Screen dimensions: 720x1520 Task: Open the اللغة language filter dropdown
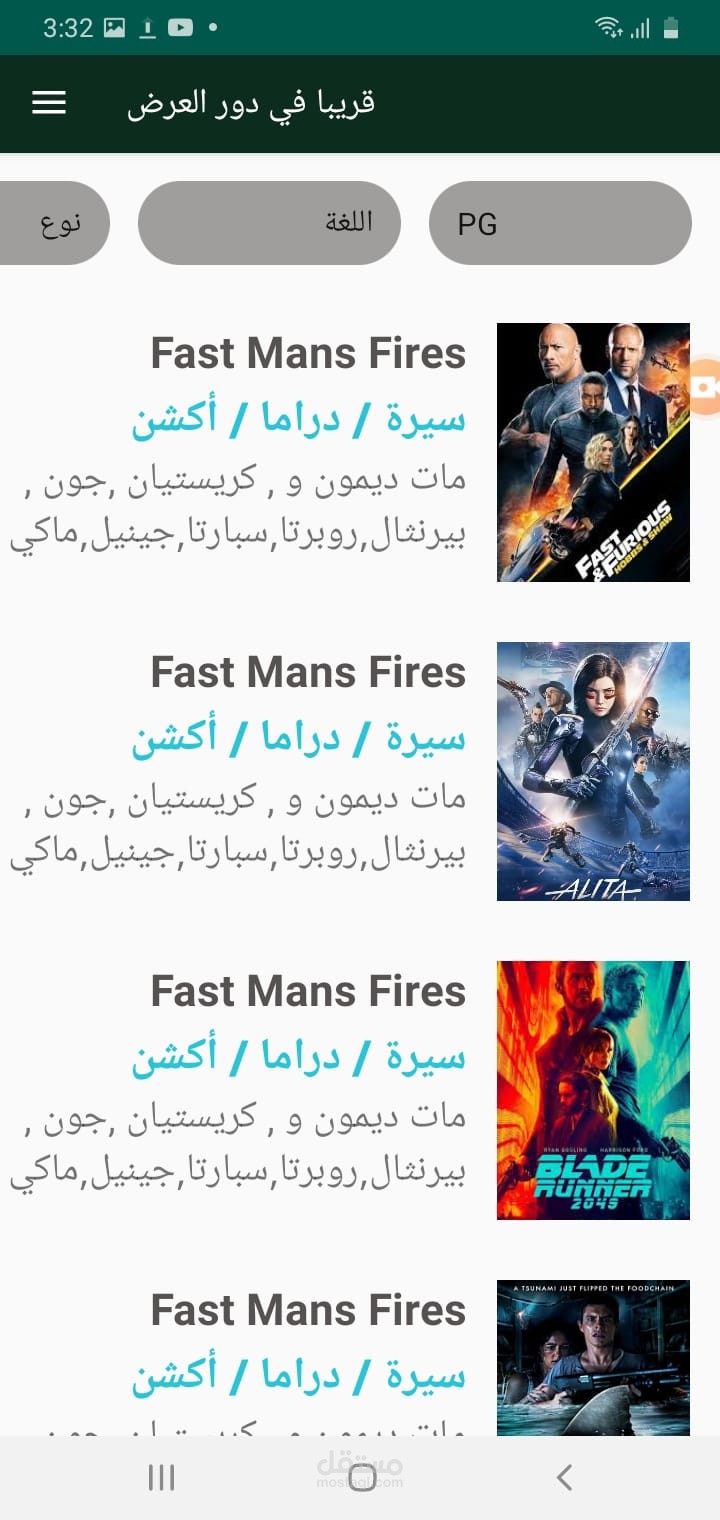click(269, 223)
